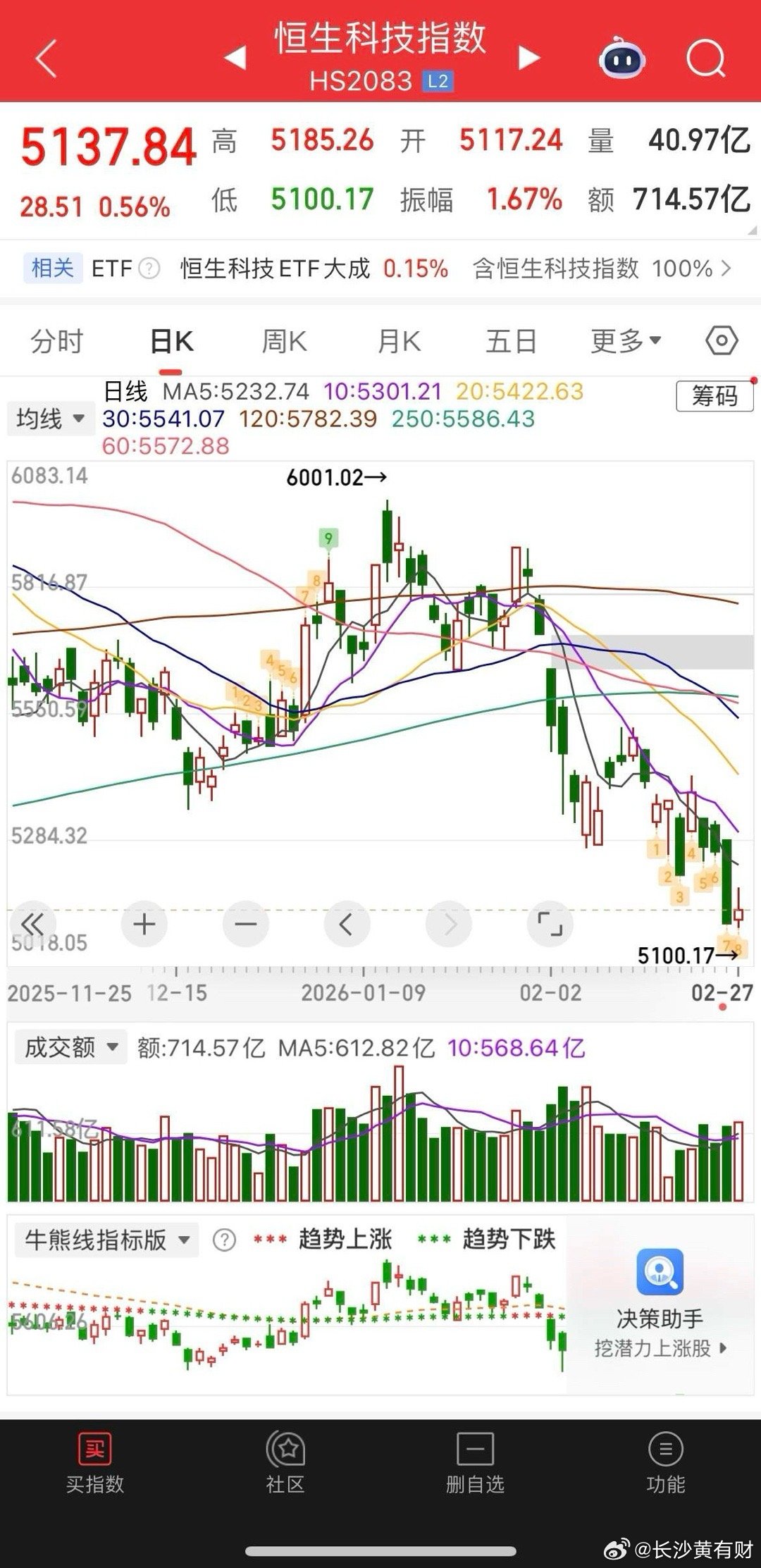This screenshot has width=761, height=1568.
Task: Enter fullscreen chart view
Action: (550, 924)
